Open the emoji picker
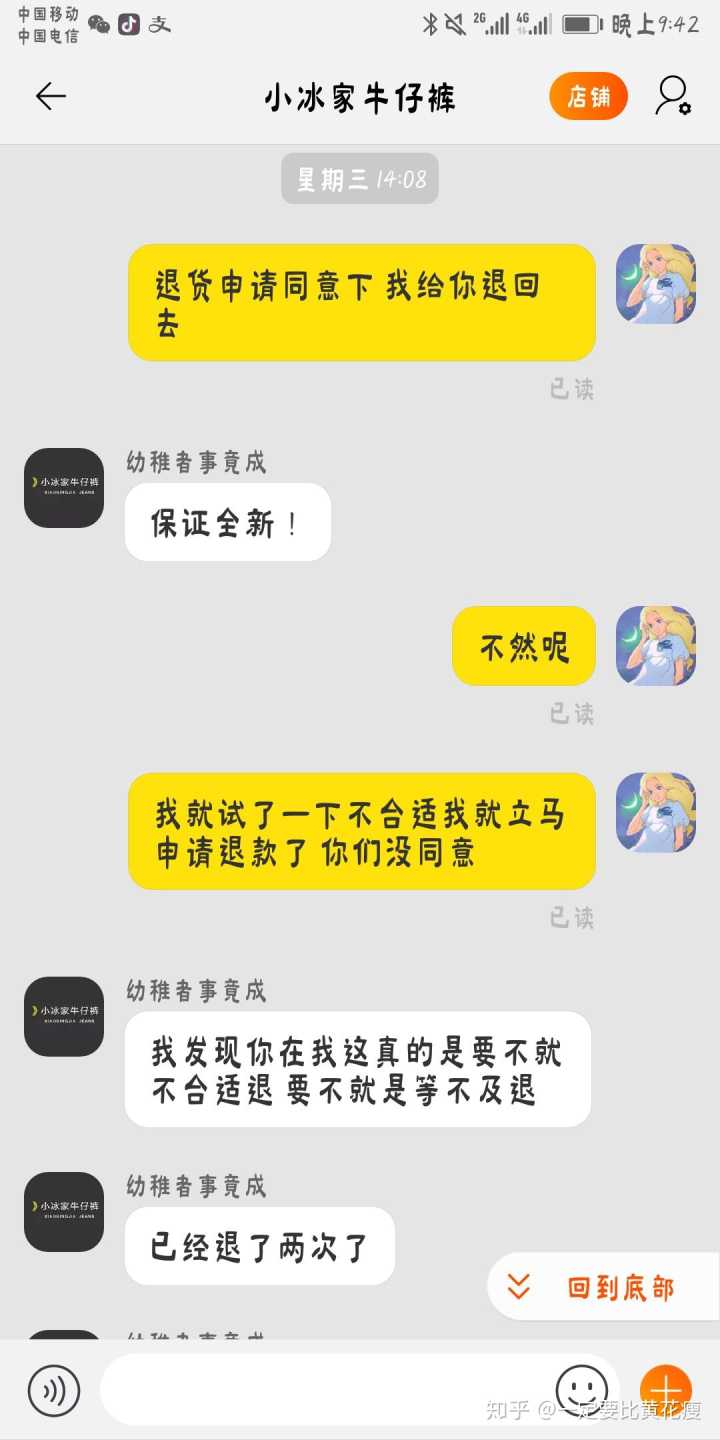The image size is (720, 1440). pyautogui.click(x=581, y=1390)
